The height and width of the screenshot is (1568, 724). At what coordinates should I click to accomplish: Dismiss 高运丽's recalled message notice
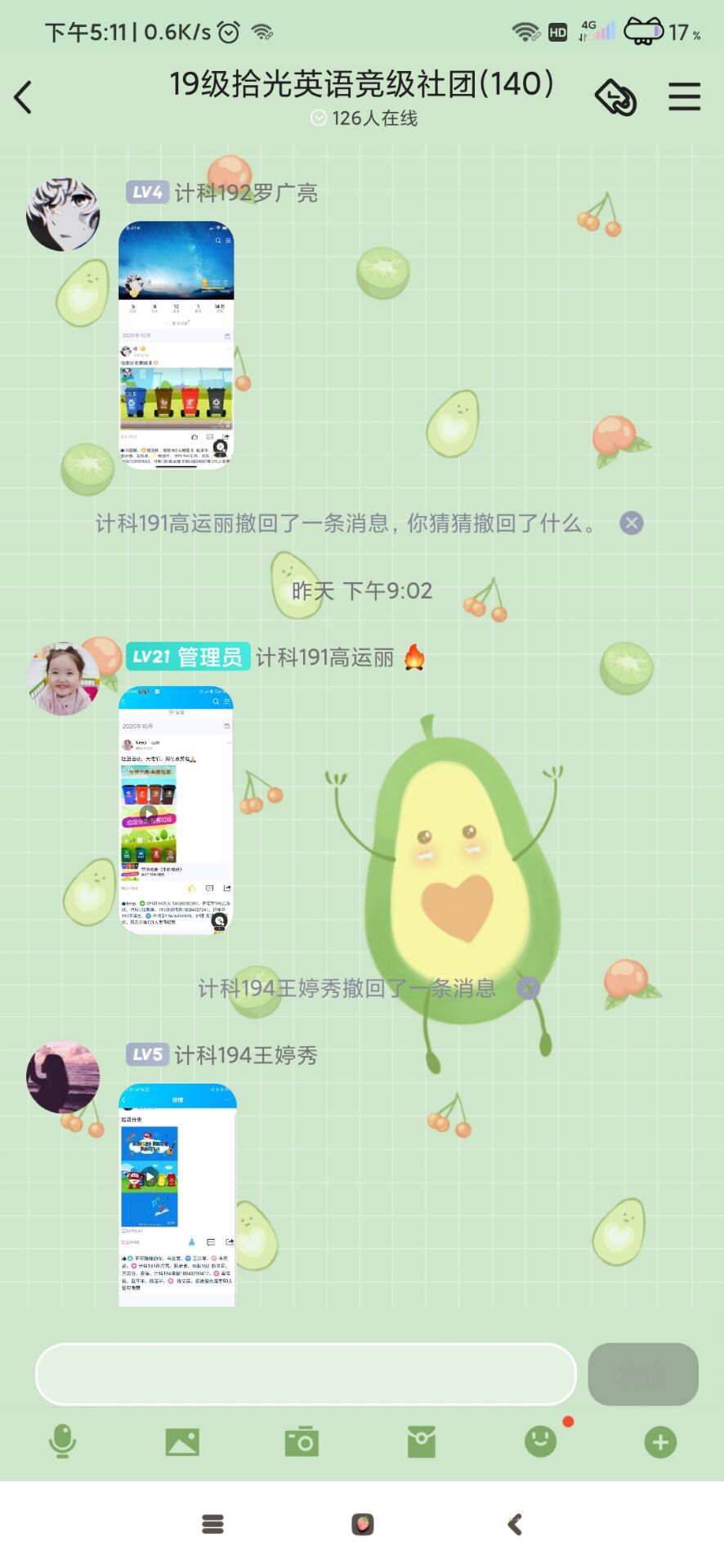pyautogui.click(x=631, y=523)
